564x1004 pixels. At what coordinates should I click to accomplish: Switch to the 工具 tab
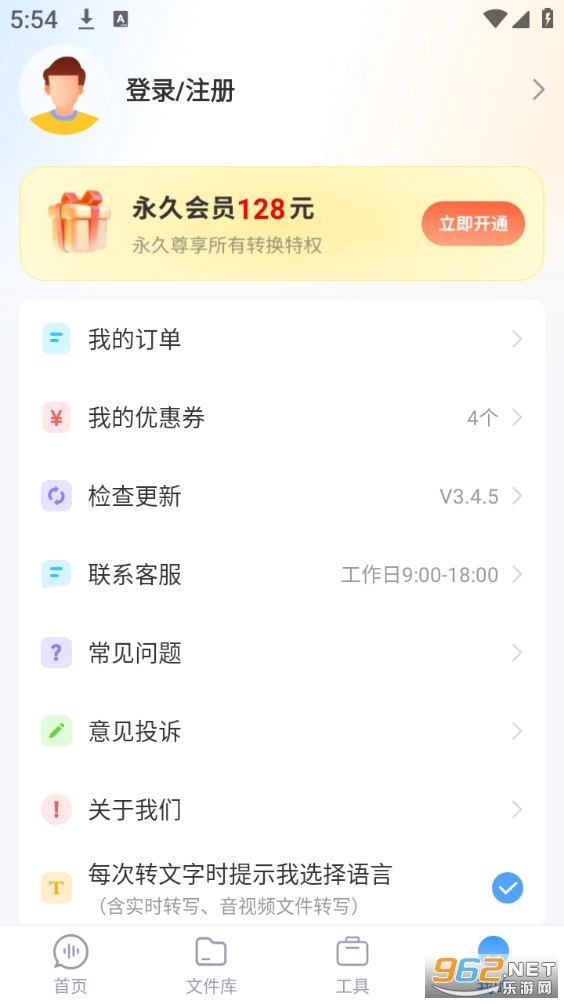click(x=352, y=964)
